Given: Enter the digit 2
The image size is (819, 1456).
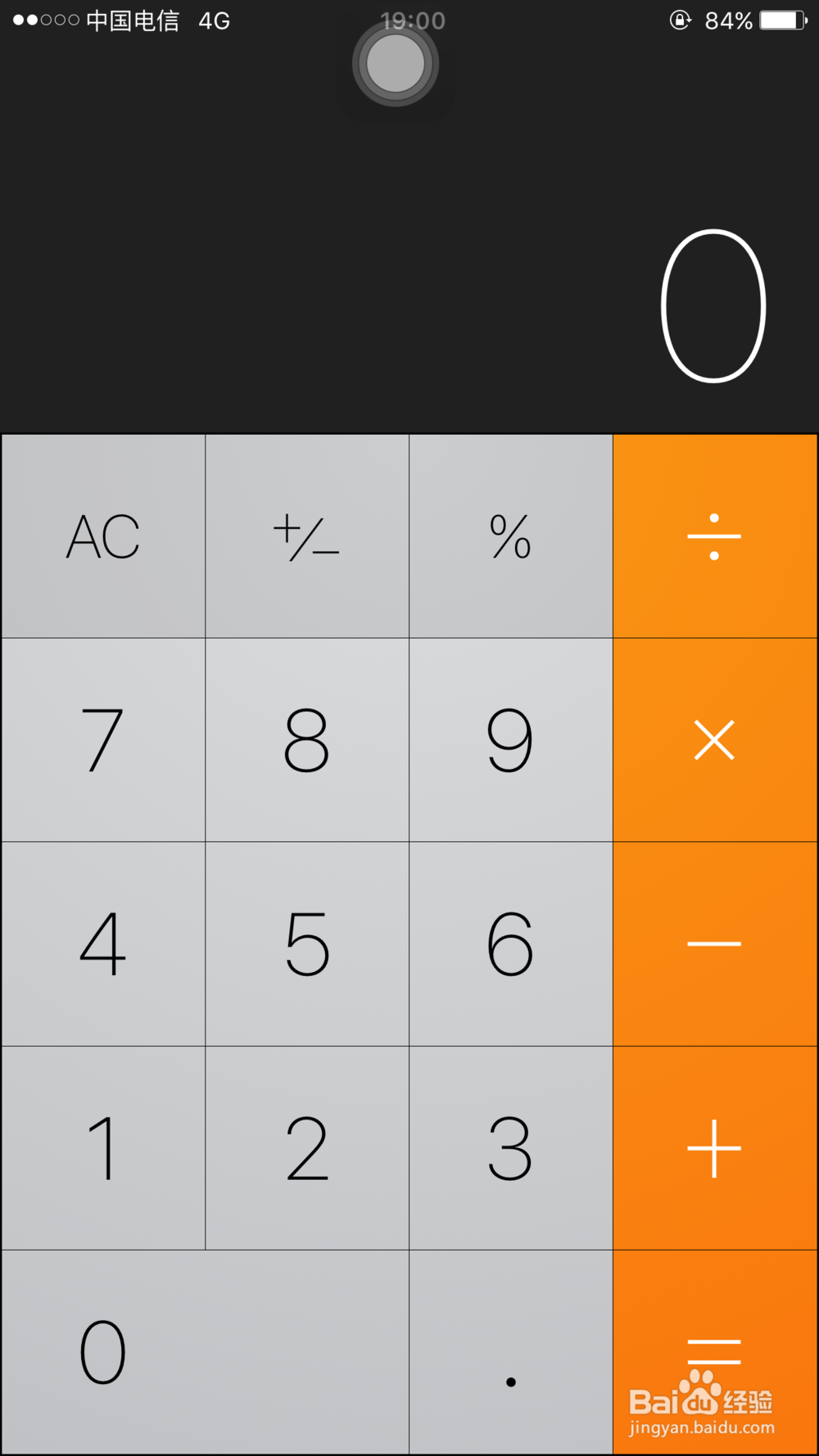Looking at the screenshot, I should tap(307, 1148).
